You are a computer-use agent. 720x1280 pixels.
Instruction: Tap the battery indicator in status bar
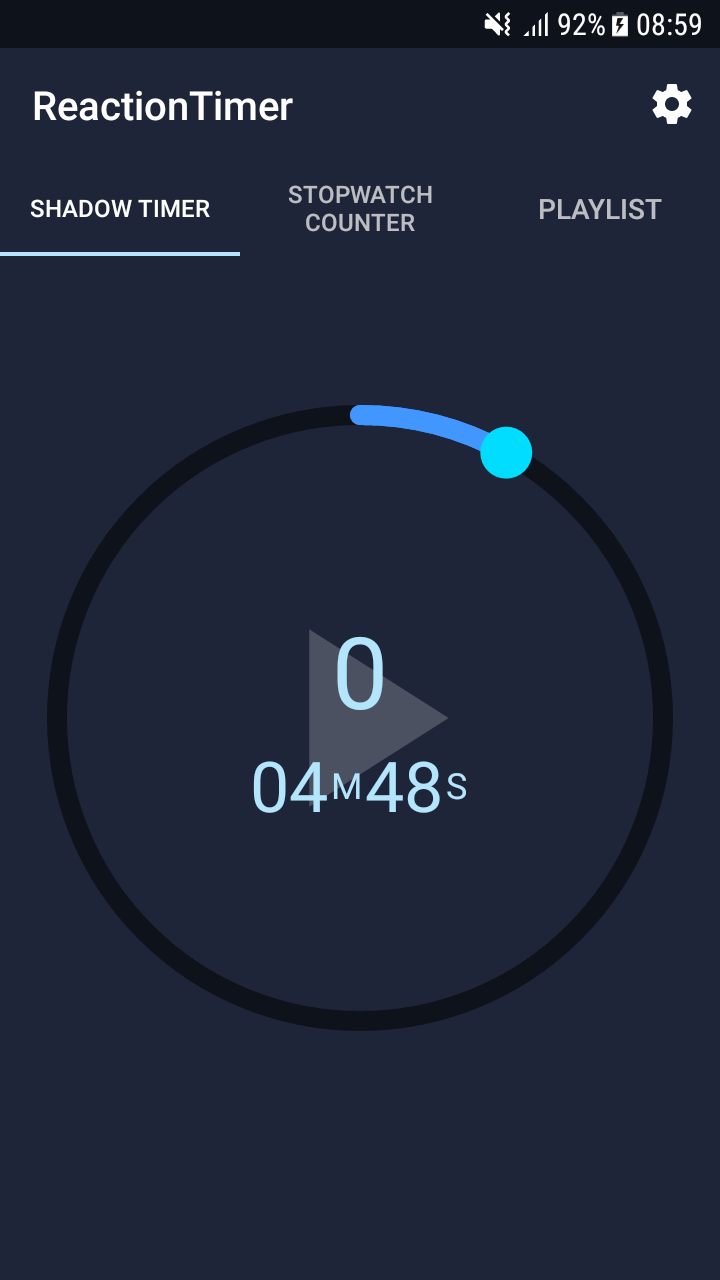point(620,23)
